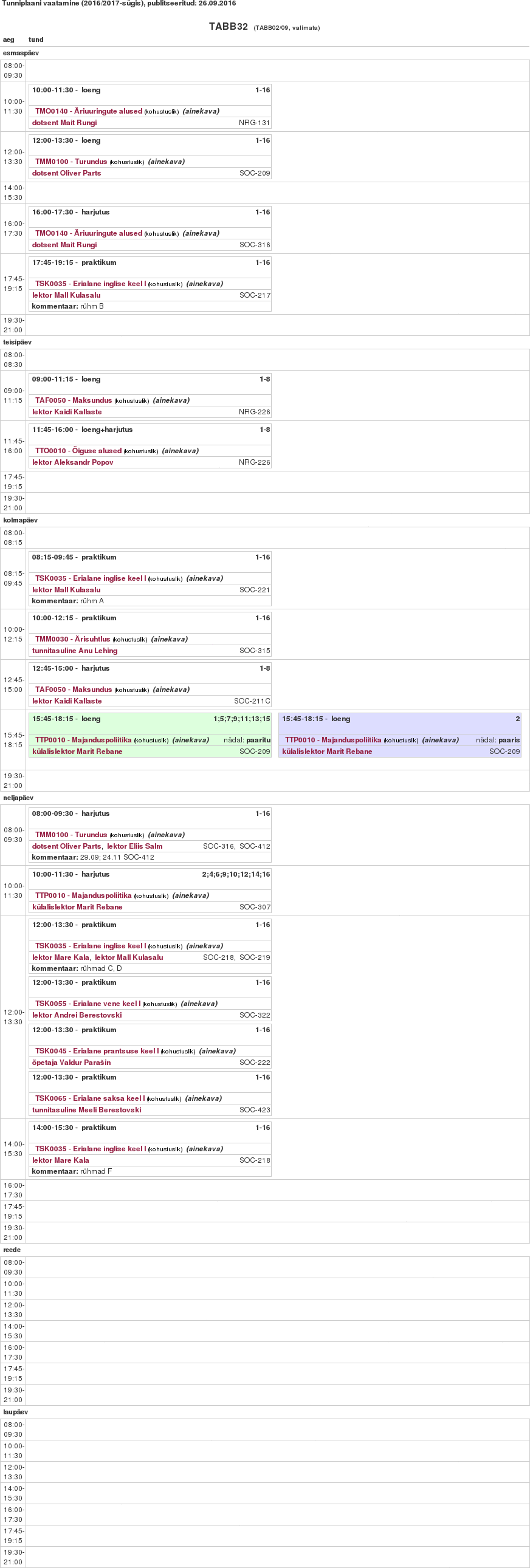Open the TSK0055 Erialane vene keel I course
Image resolution: width=530 pixels, height=1568 pixels.
pyautogui.click(x=88, y=1004)
